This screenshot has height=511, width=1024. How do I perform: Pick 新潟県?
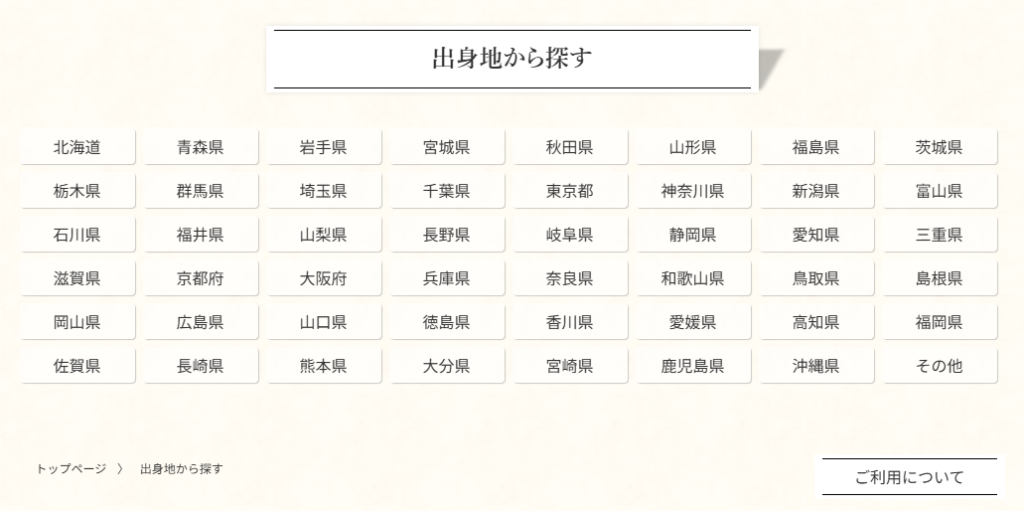click(x=816, y=191)
